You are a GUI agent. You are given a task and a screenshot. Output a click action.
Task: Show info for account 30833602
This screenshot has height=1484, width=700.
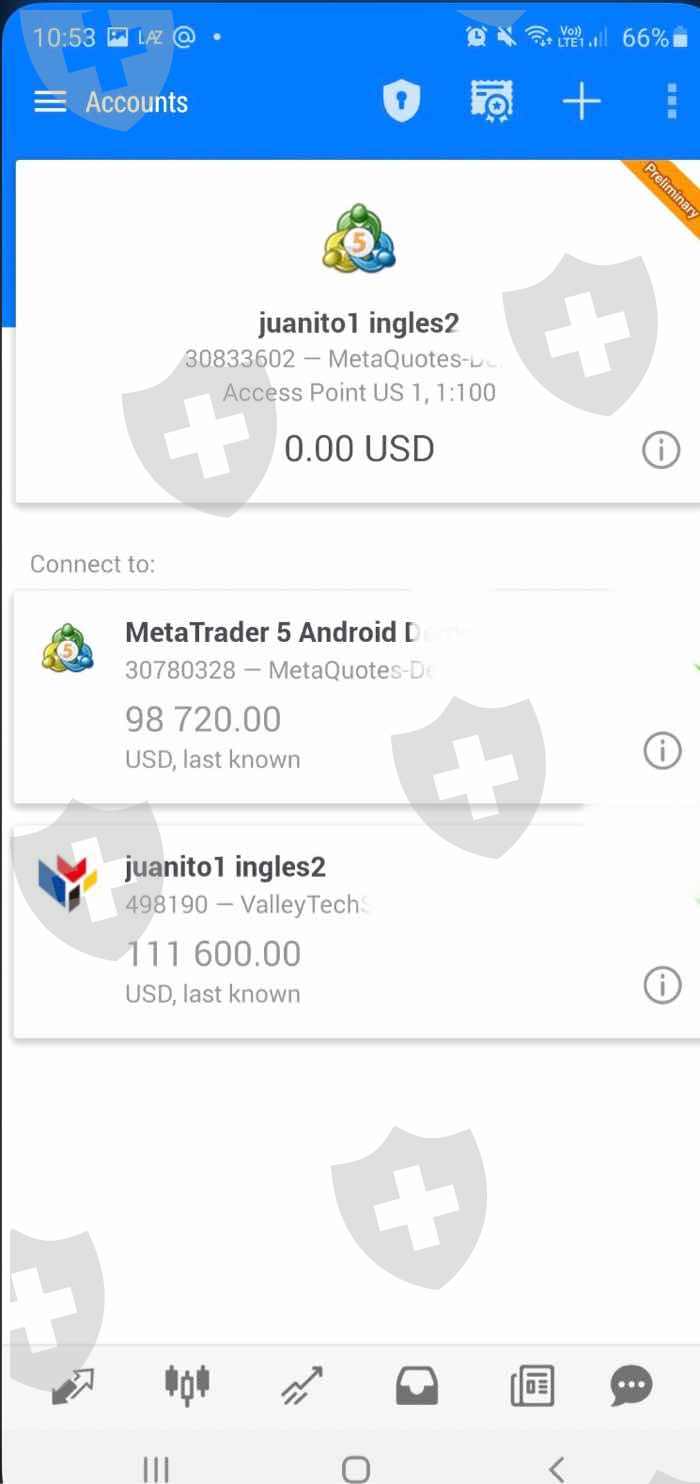coord(660,450)
